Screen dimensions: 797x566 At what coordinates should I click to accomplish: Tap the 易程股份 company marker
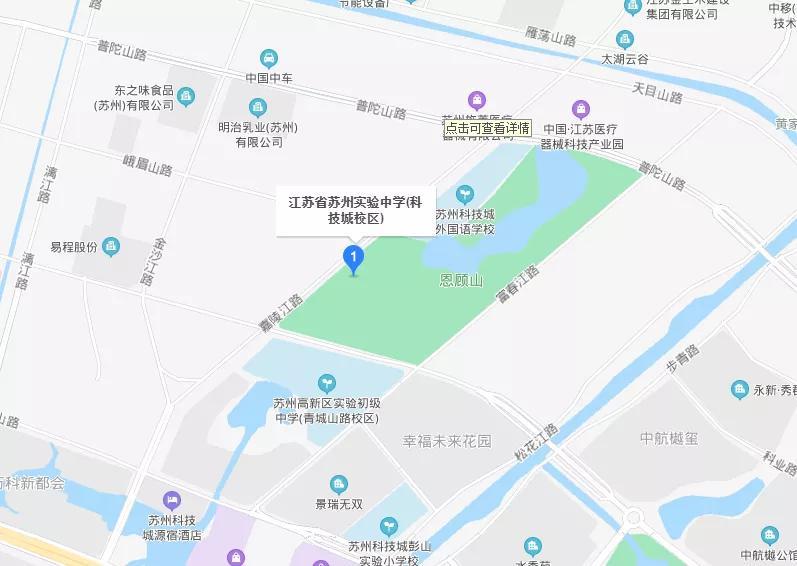pyautogui.click(x=111, y=245)
